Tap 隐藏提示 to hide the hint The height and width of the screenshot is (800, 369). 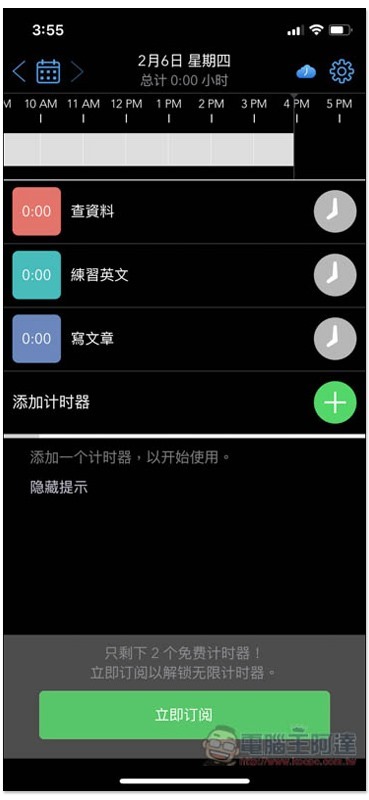tap(59, 487)
